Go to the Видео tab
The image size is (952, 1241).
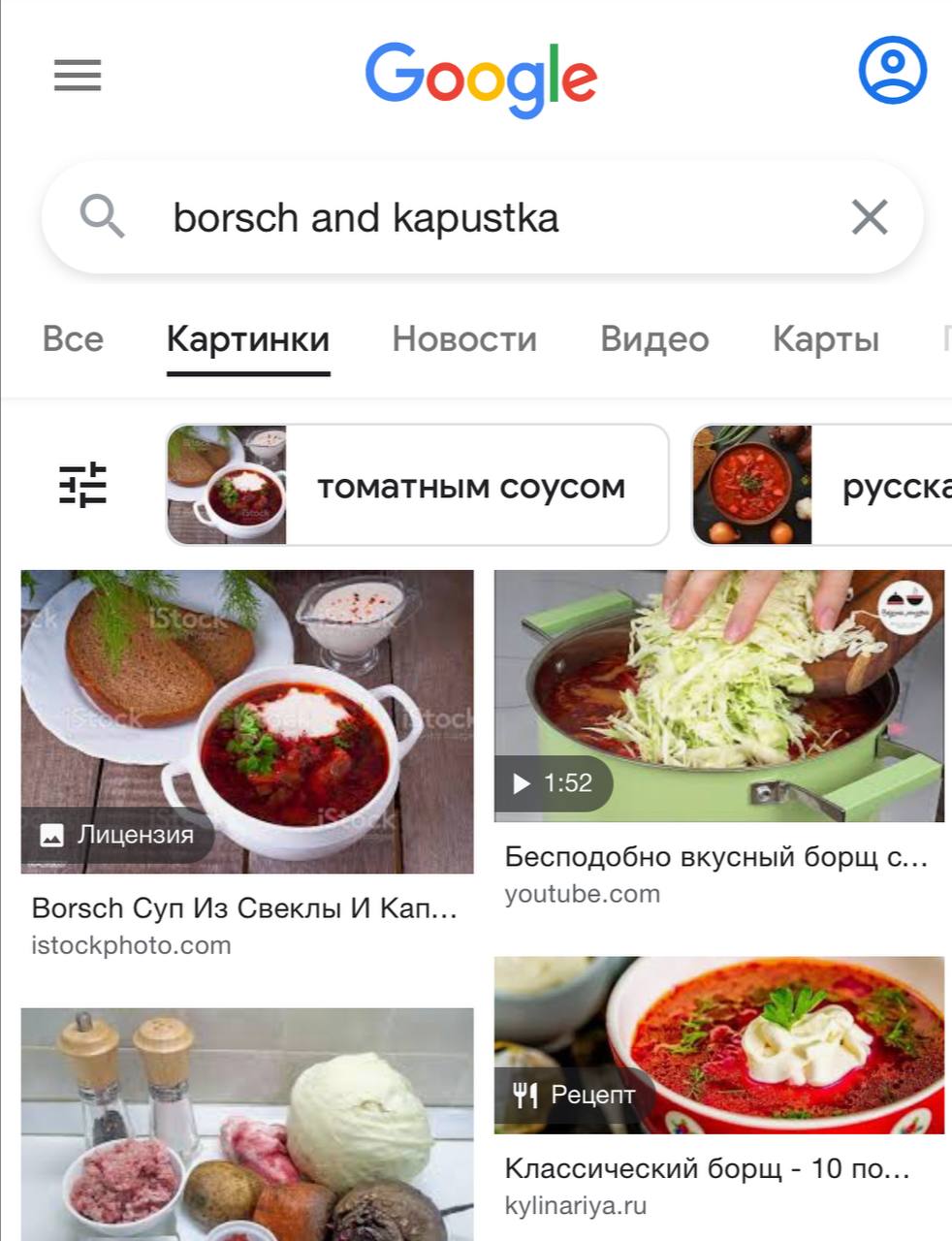[x=654, y=339]
